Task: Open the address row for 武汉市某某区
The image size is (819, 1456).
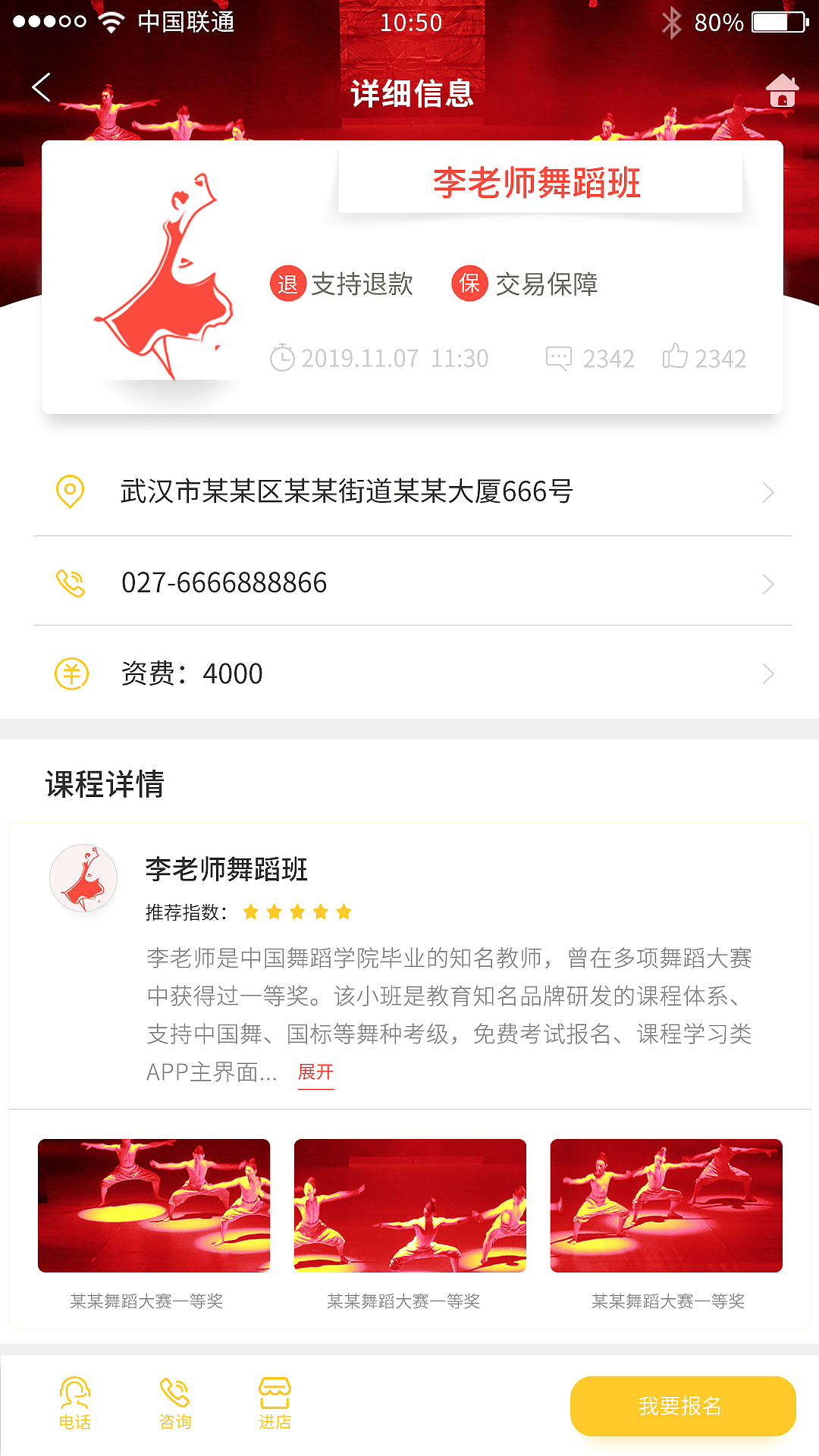Action: pos(413,492)
